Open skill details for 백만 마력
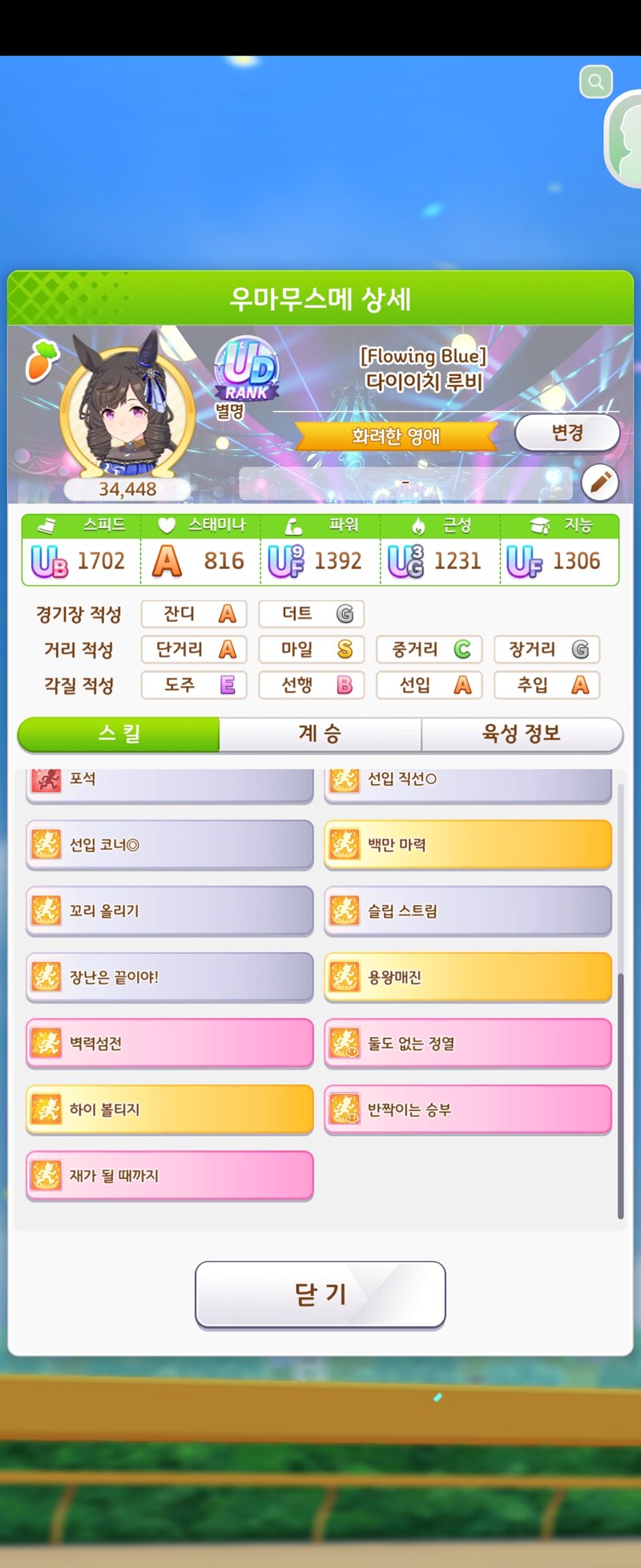Viewport: 641px width, 1568px height. 467,844
